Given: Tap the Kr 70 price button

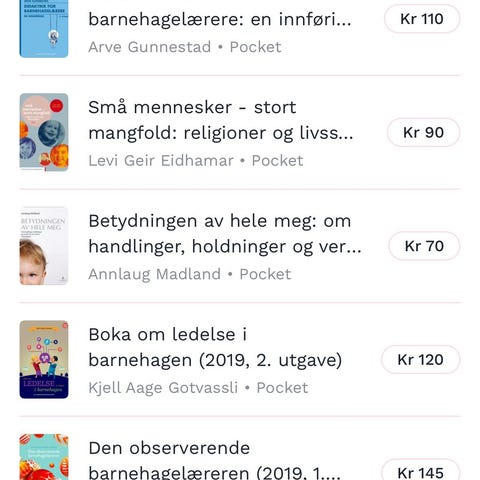Looking at the screenshot, I should pyautogui.click(x=424, y=246).
